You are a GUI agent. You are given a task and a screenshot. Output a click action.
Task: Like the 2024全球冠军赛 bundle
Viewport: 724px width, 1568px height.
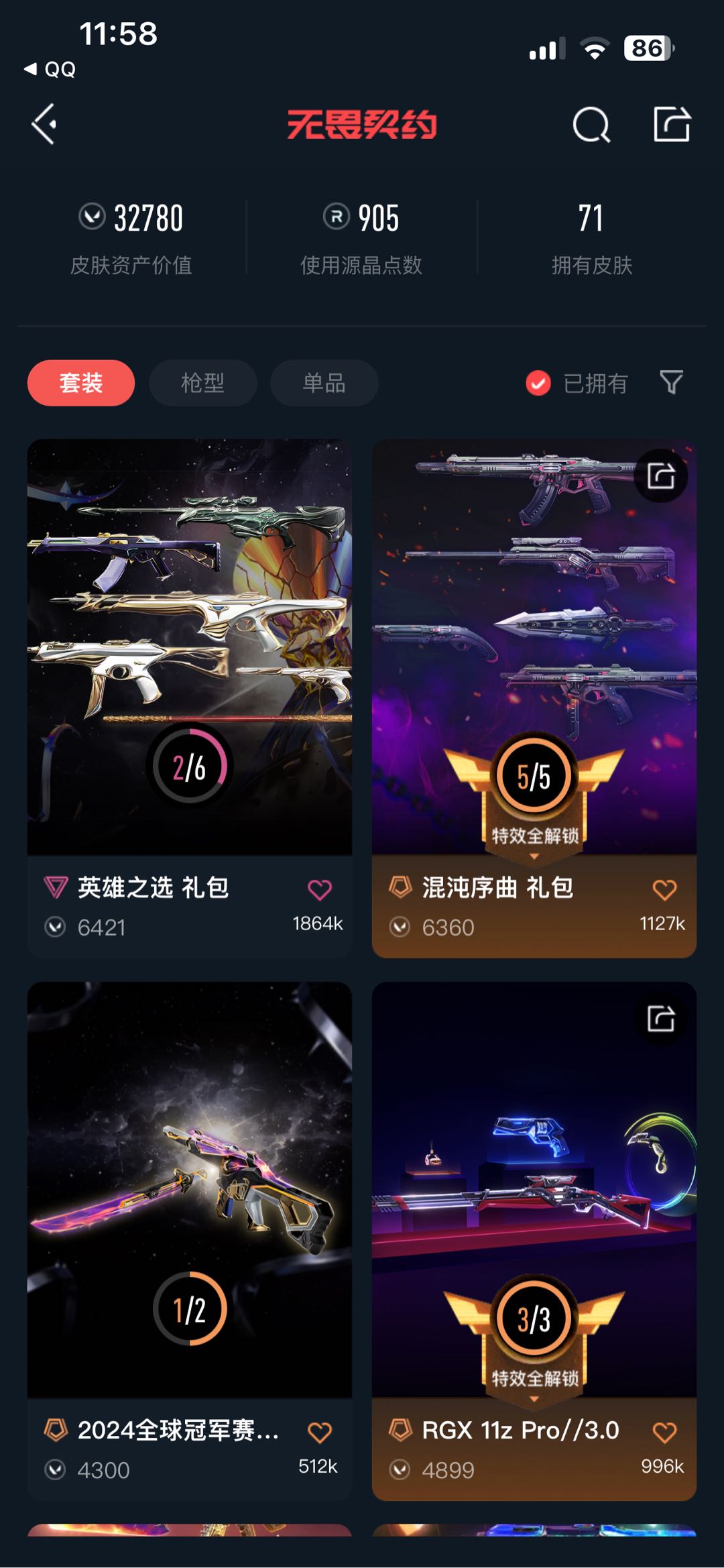320,1433
